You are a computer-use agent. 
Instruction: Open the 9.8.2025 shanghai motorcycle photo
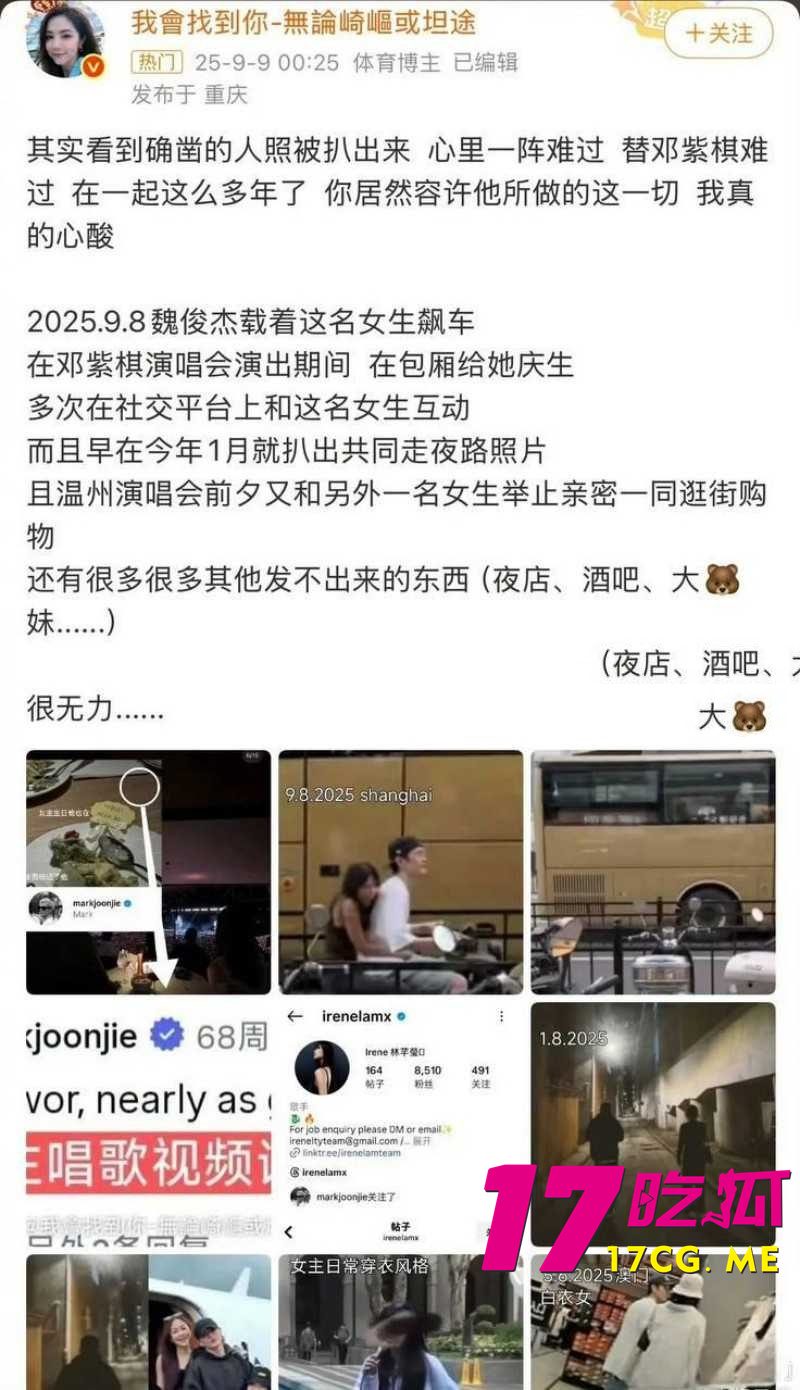tap(399, 870)
